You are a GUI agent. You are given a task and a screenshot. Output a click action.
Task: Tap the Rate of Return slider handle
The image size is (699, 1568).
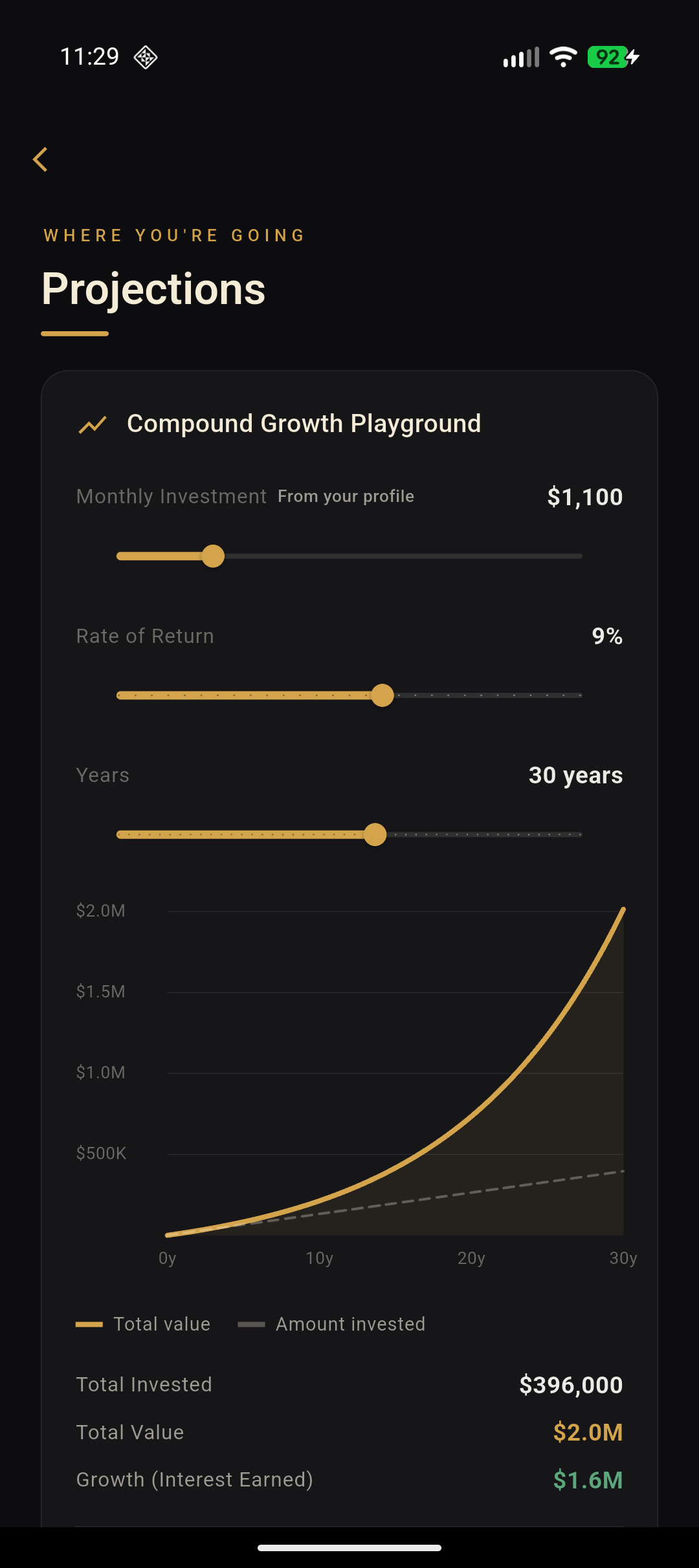tap(383, 695)
